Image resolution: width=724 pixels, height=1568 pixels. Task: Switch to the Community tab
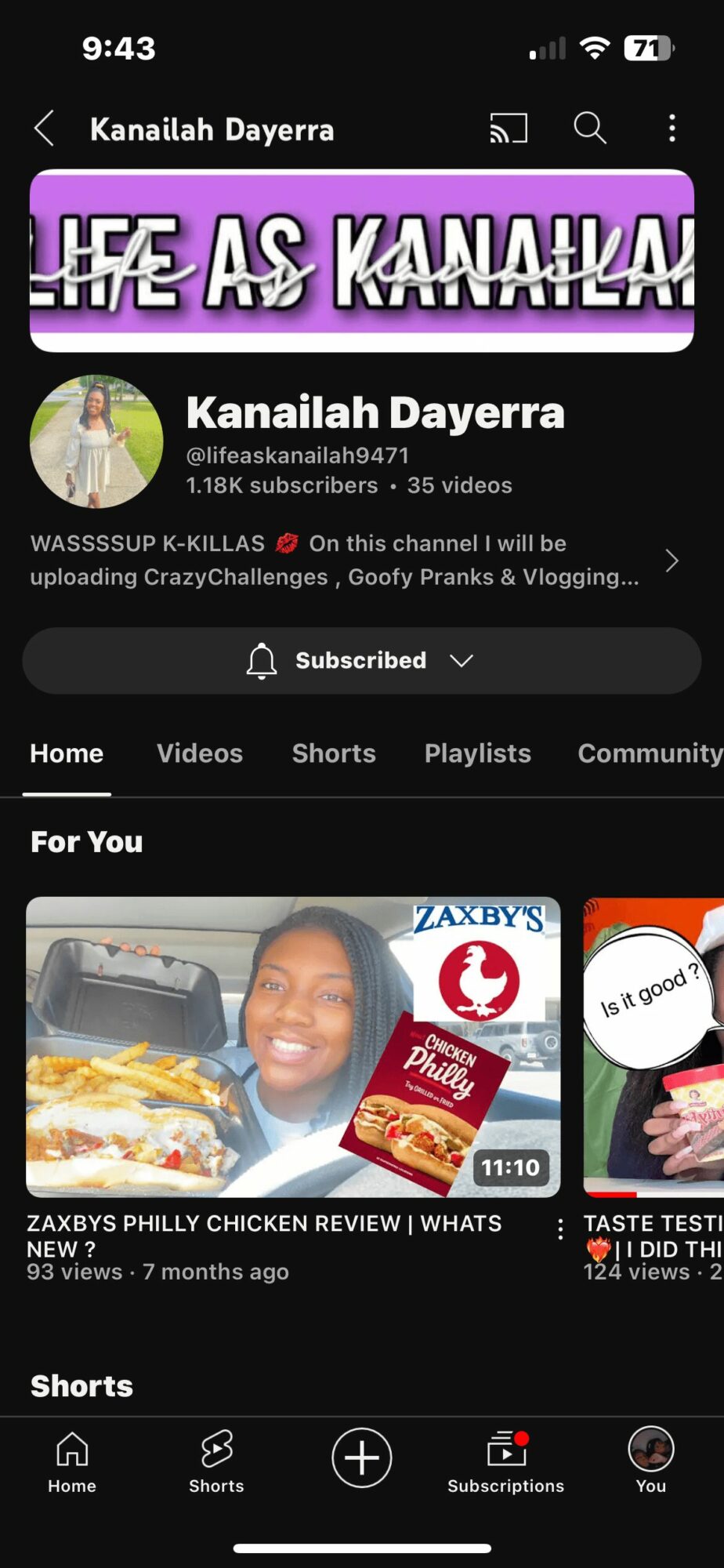650,753
